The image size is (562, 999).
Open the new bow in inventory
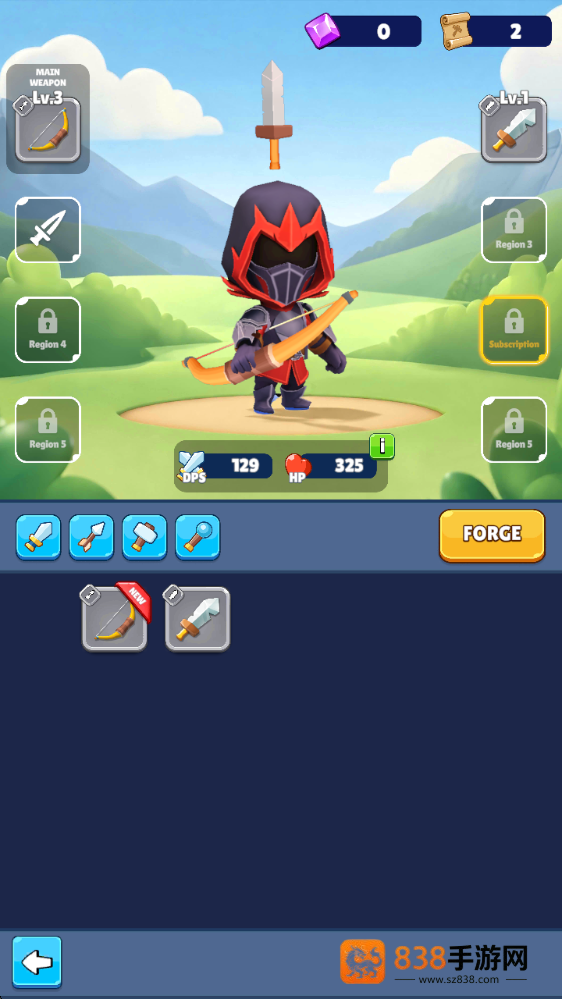point(115,619)
